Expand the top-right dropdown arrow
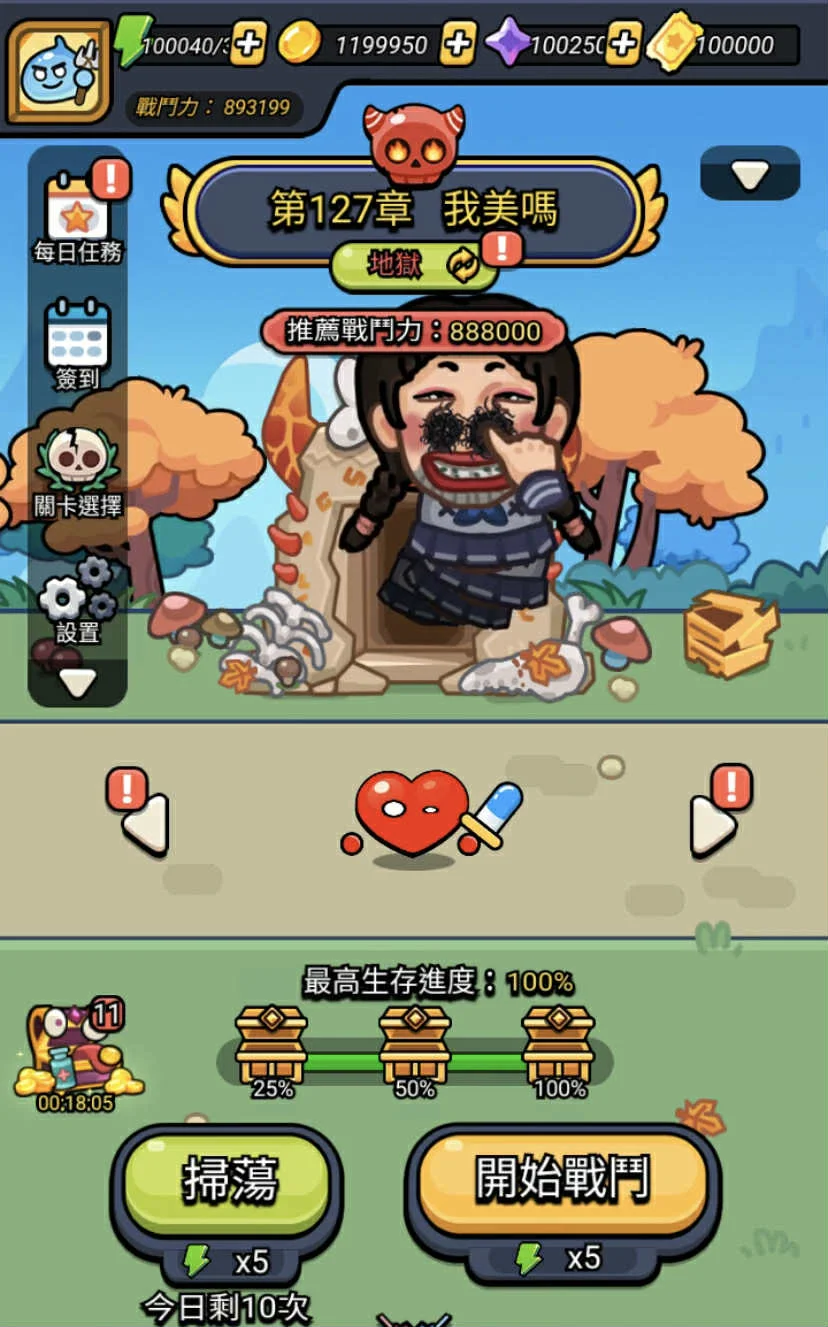Image resolution: width=828 pixels, height=1327 pixels. (x=750, y=174)
